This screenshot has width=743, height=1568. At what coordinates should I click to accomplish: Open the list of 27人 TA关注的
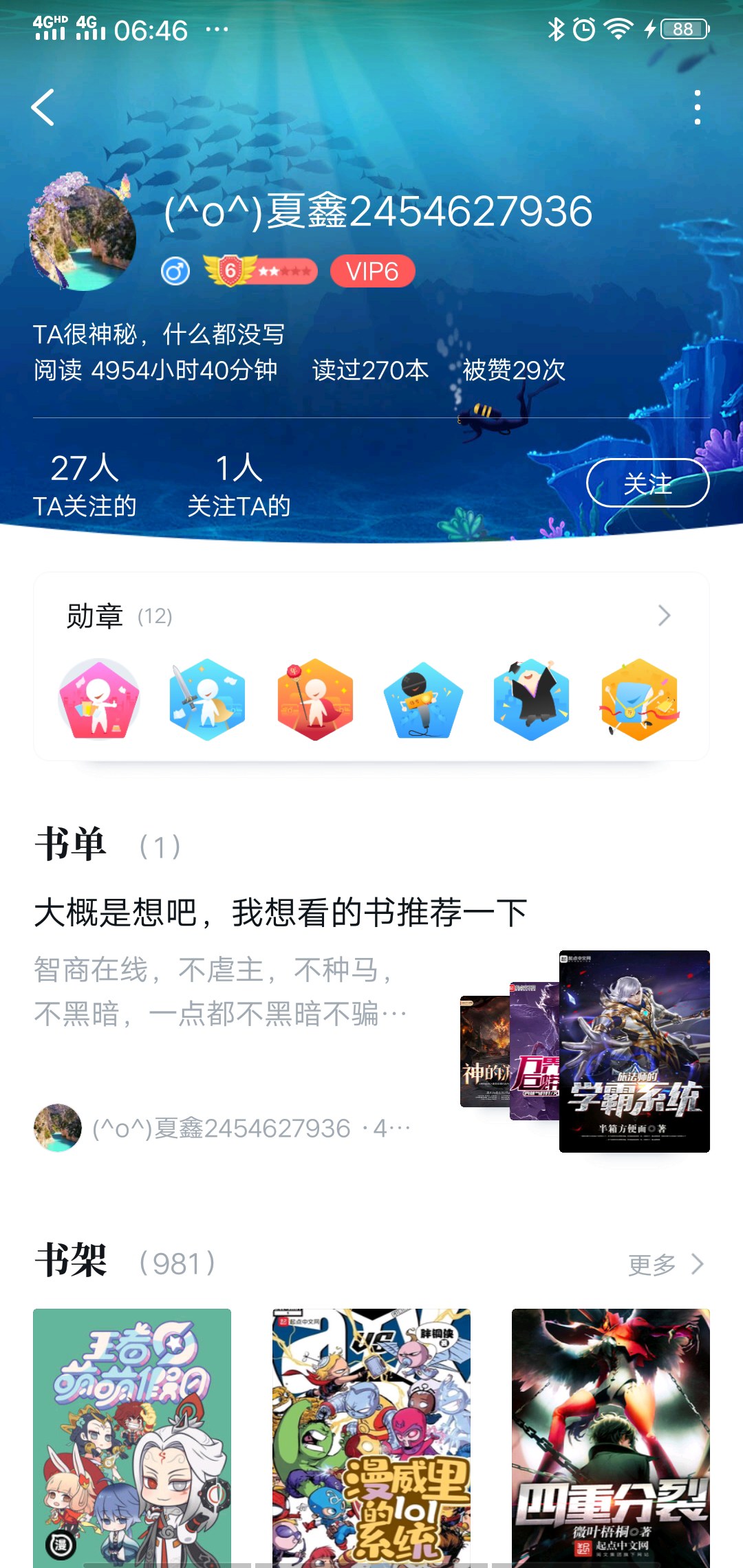click(x=84, y=486)
